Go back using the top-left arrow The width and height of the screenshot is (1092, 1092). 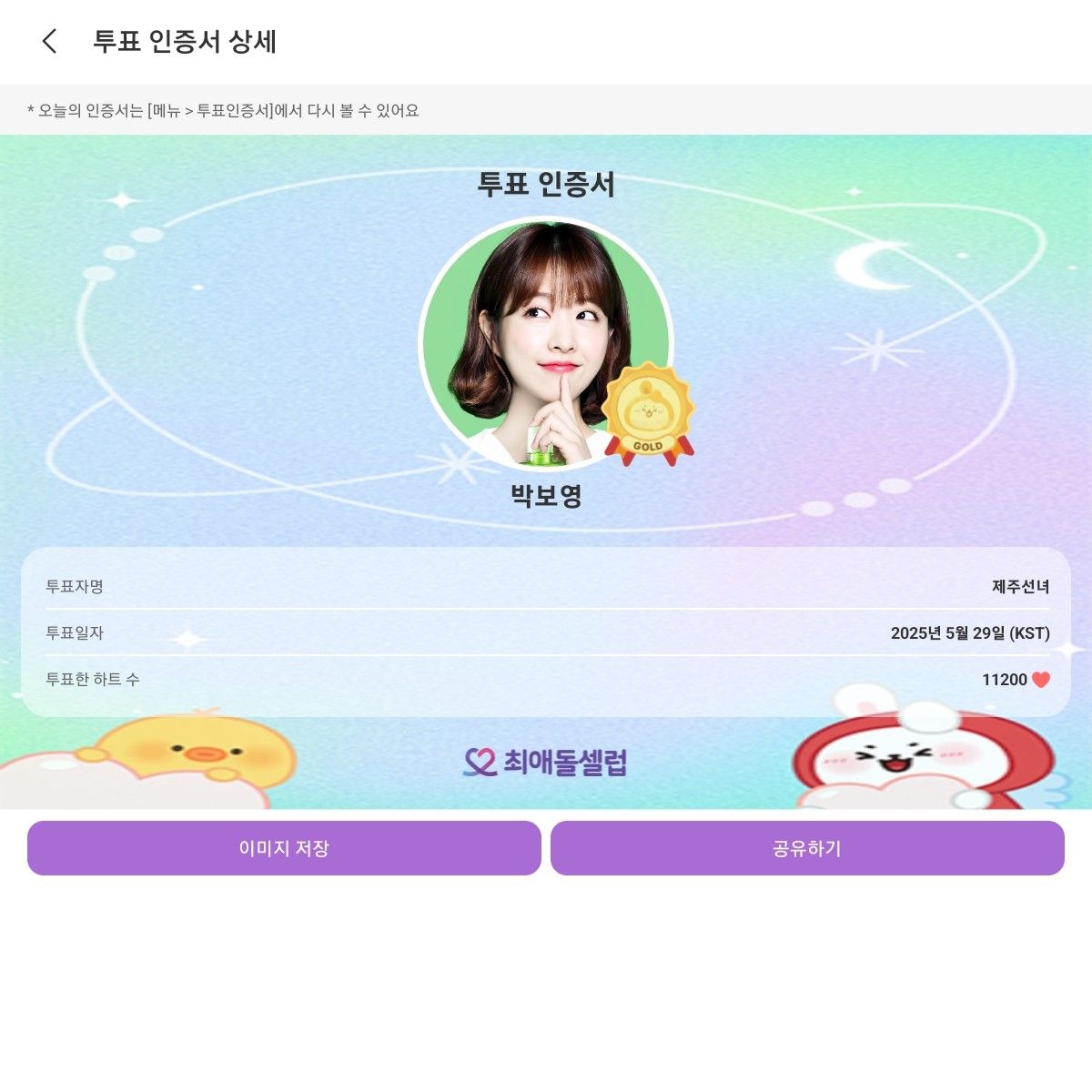click(49, 41)
